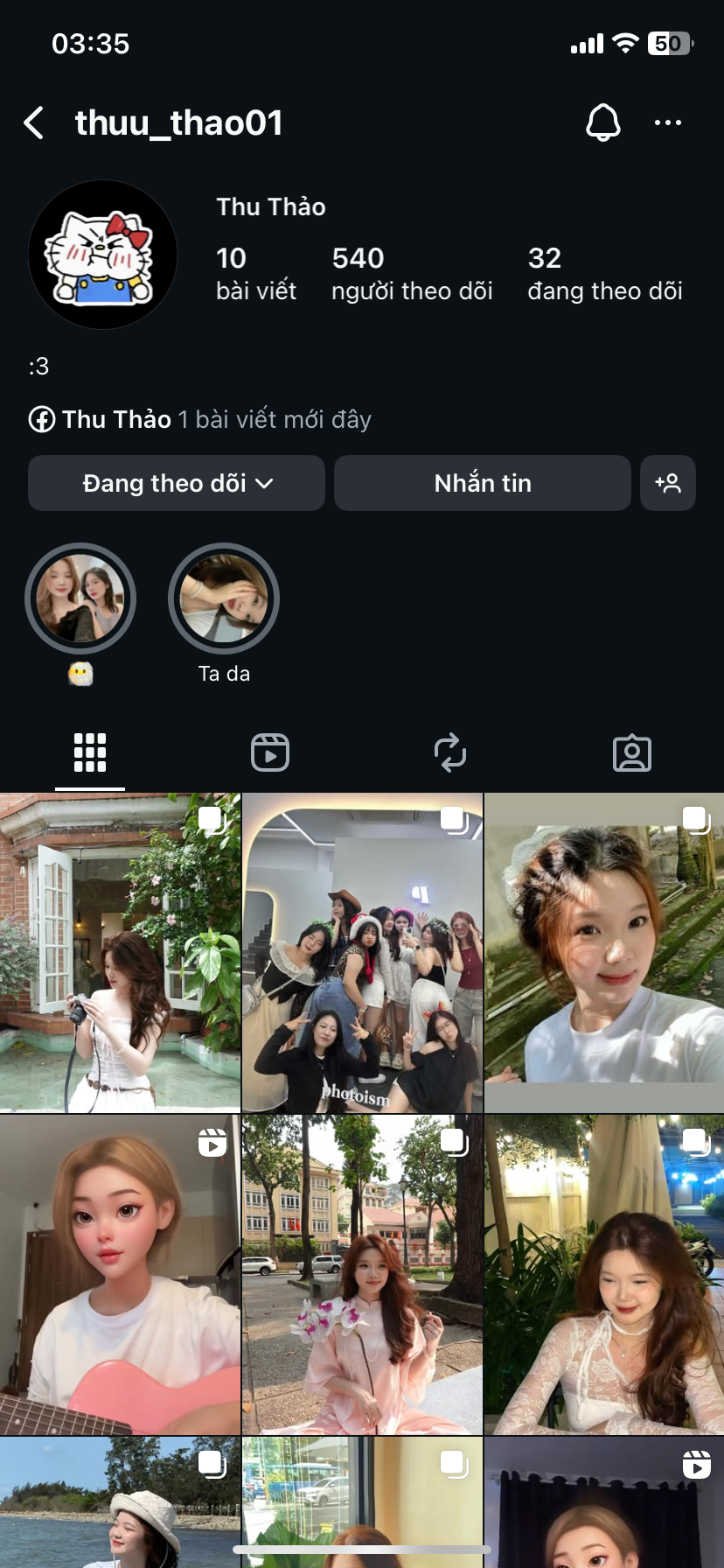Open the notifications bell for this profile
724x1568 pixels.
point(602,122)
